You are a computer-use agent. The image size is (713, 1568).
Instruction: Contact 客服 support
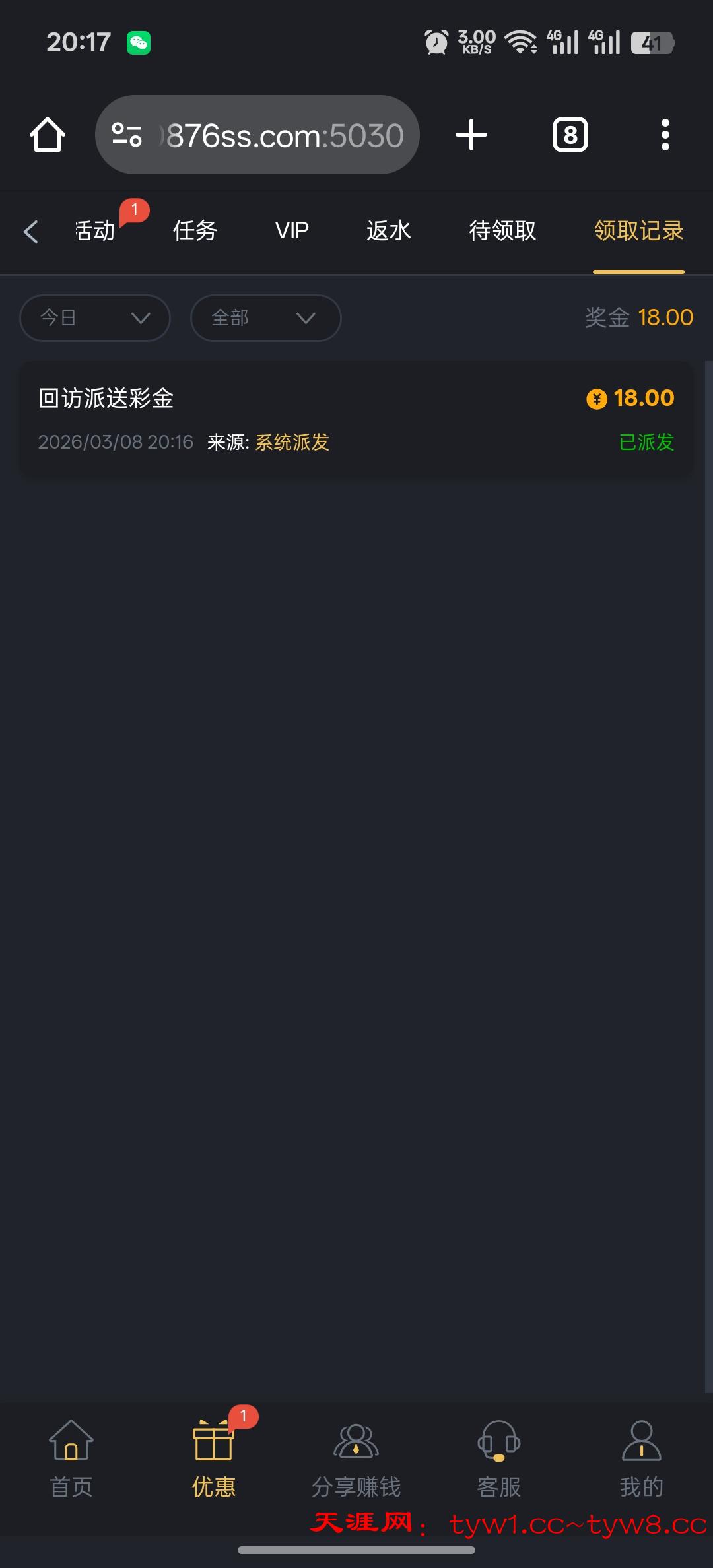499,1458
